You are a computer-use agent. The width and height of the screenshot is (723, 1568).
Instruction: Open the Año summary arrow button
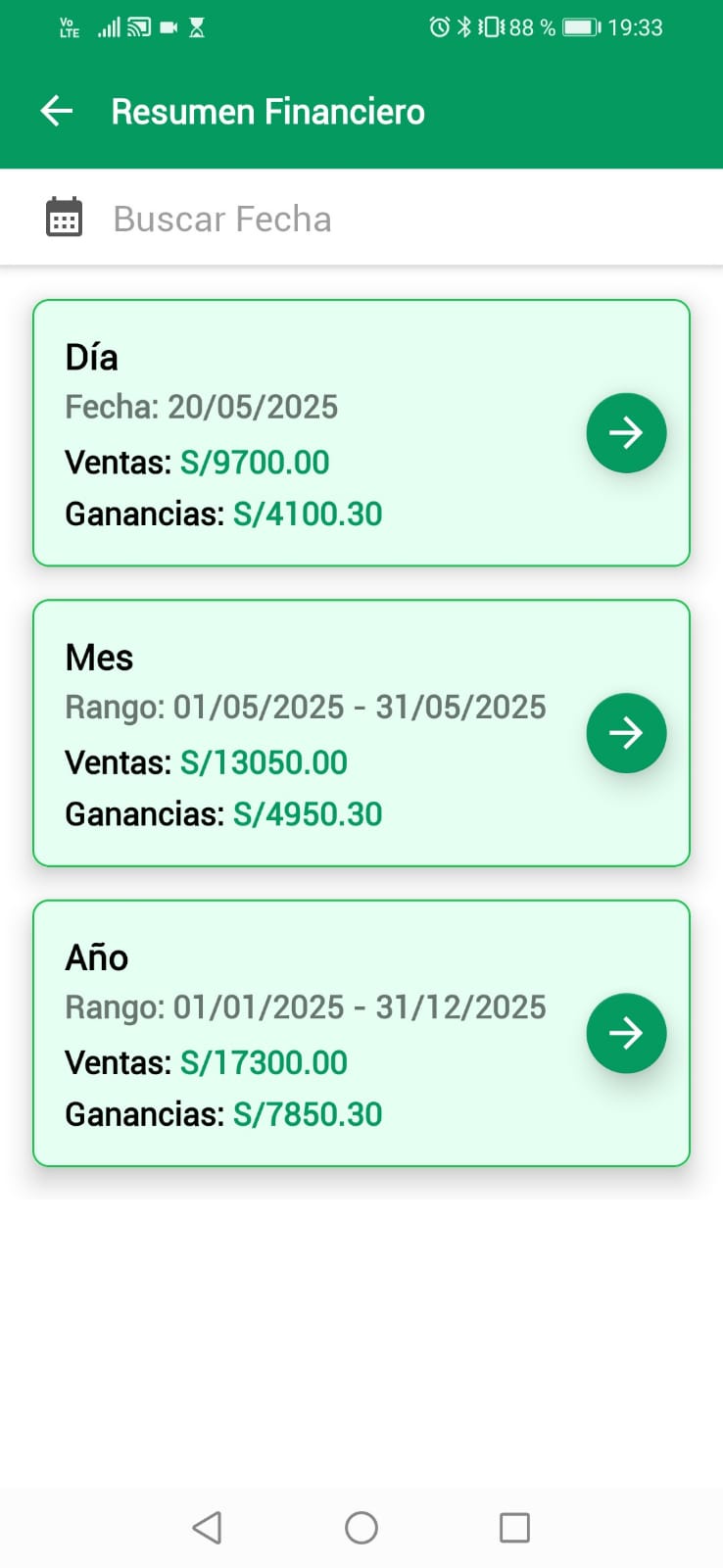(626, 1033)
